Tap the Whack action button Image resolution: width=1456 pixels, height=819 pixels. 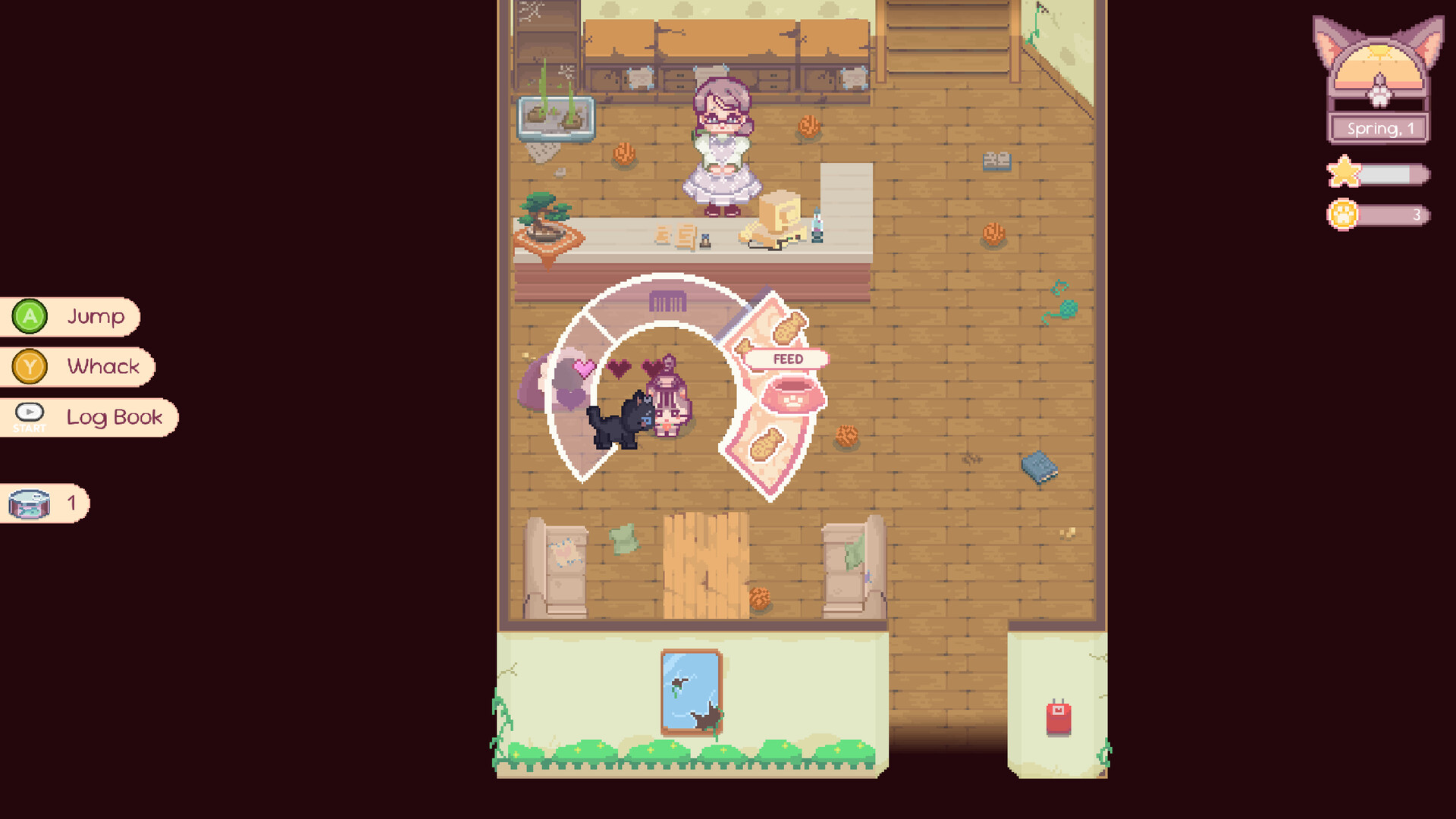(x=77, y=367)
